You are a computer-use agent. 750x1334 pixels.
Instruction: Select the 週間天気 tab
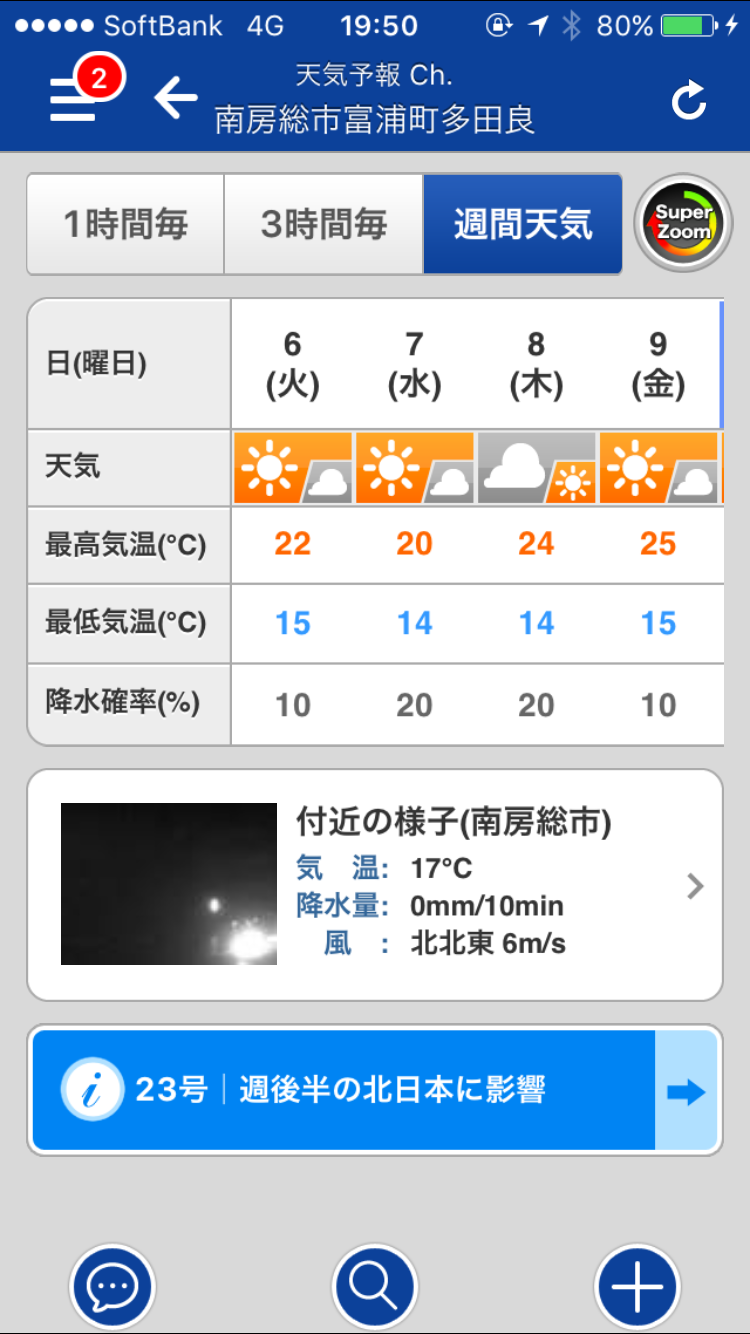point(523,224)
